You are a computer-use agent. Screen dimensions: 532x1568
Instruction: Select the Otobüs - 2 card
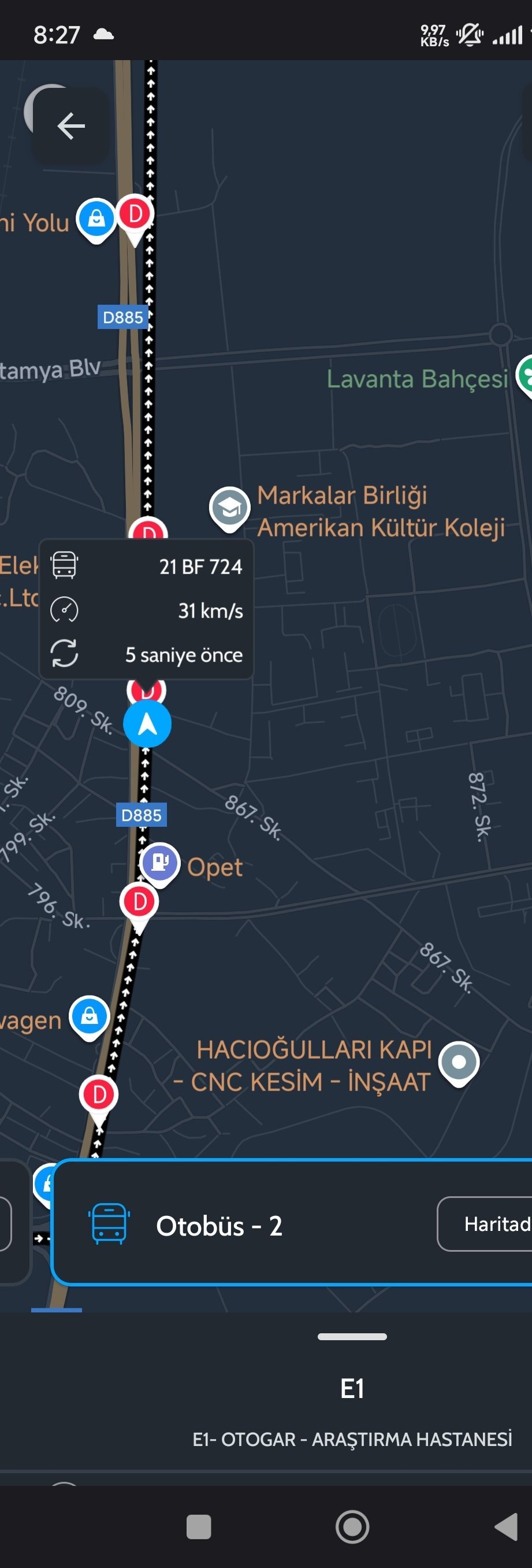243,1225
